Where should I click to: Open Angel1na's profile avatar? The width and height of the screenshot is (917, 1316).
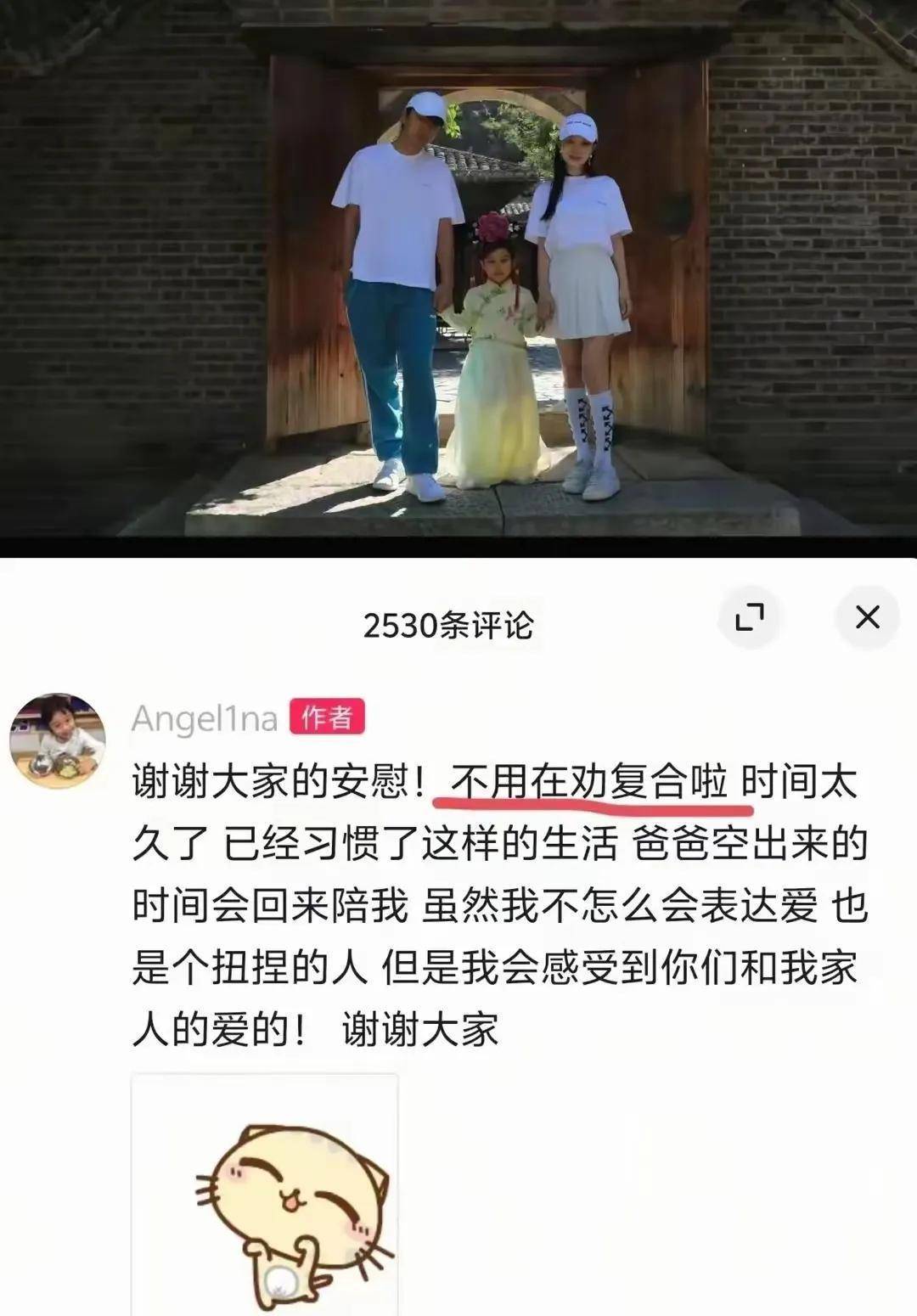click(58, 740)
